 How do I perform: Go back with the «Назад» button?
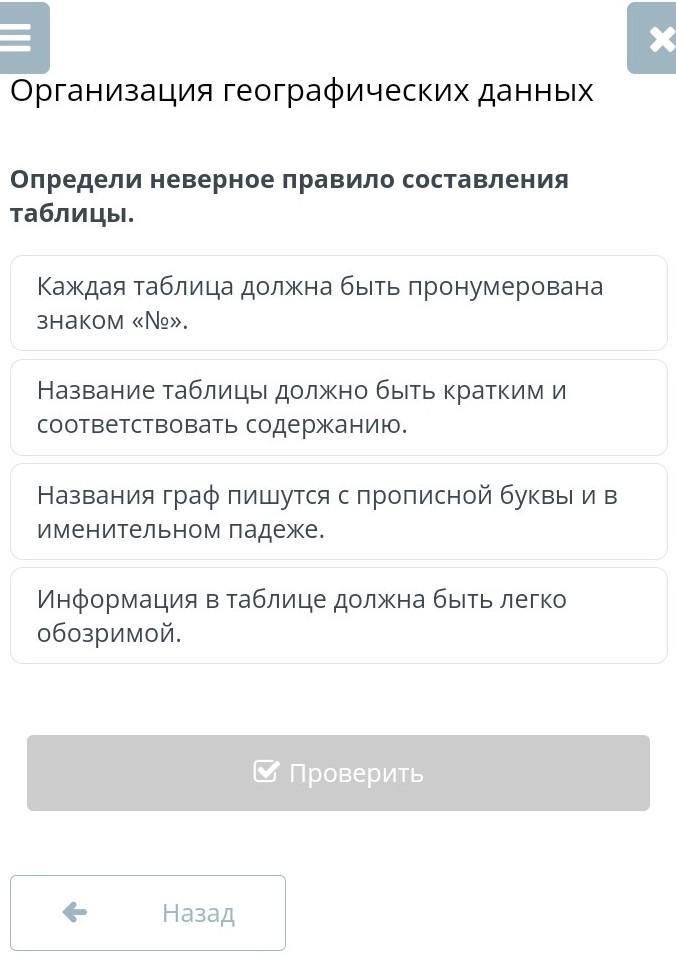tap(148, 912)
